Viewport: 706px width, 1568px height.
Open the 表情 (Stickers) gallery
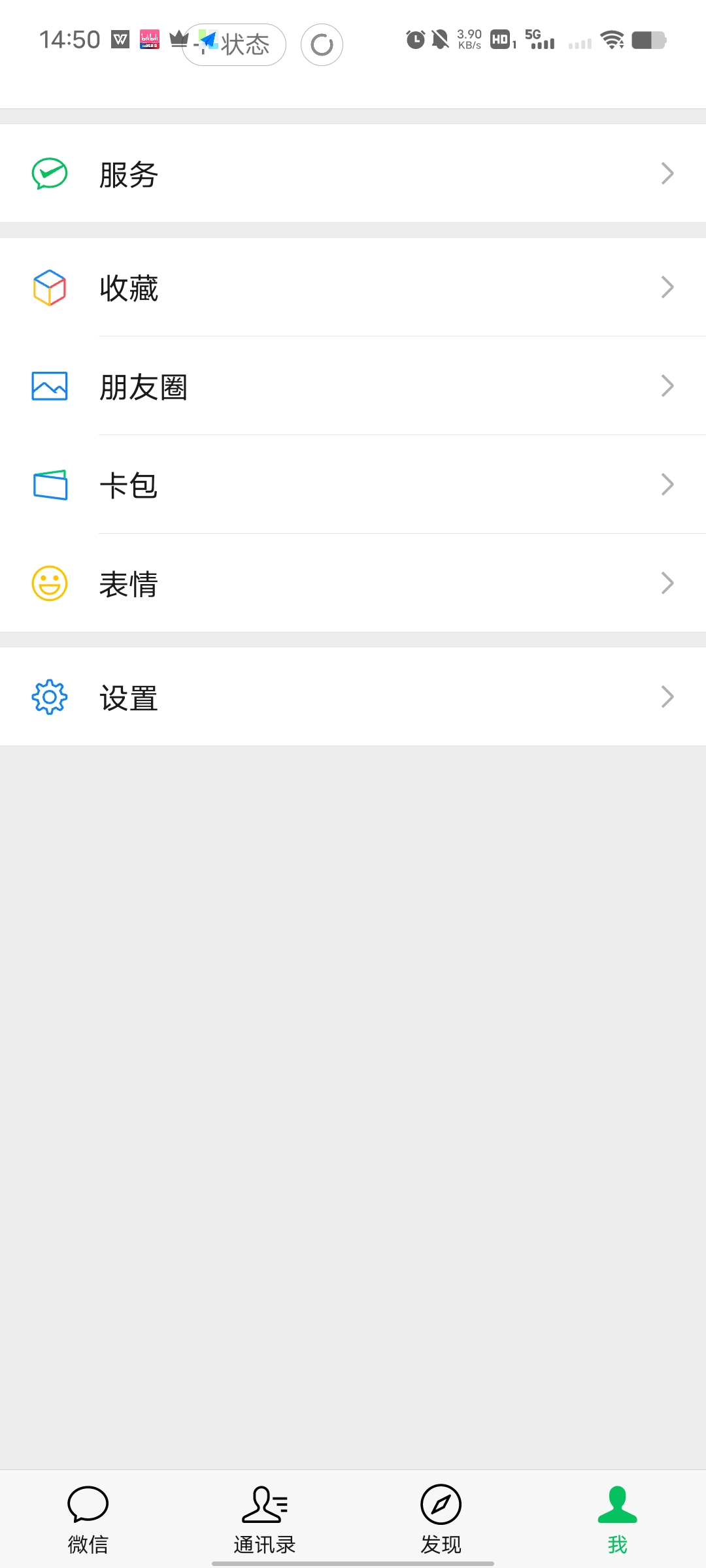click(x=353, y=583)
